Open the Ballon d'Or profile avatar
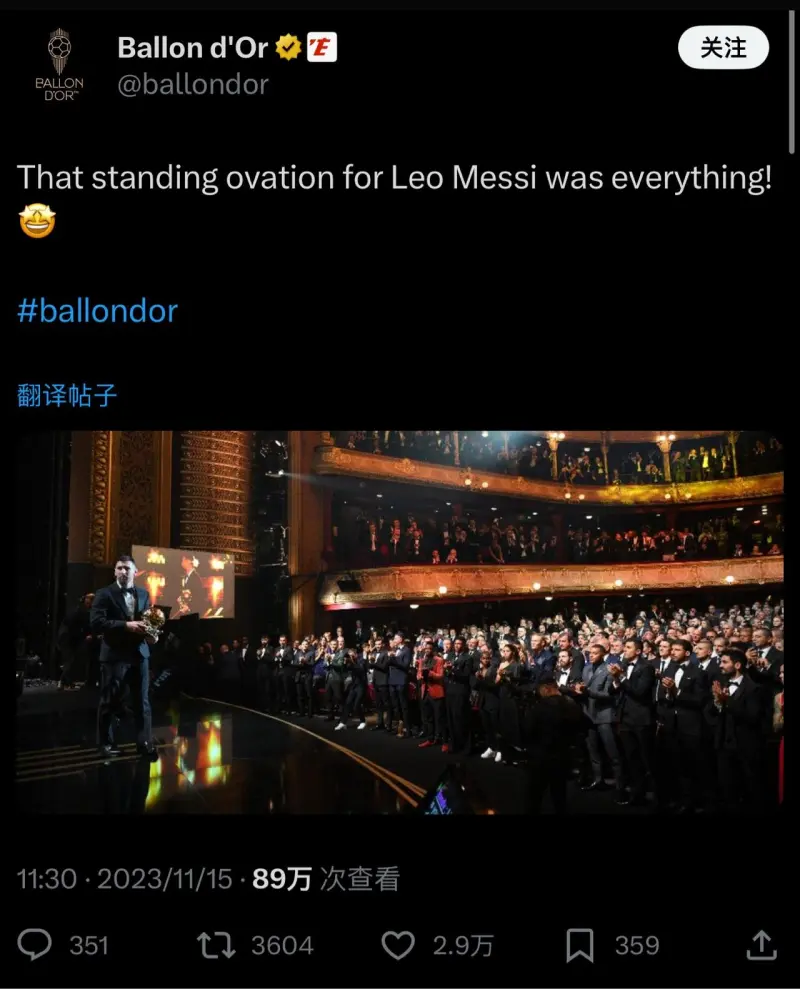800x989 pixels. [x=59, y=65]
